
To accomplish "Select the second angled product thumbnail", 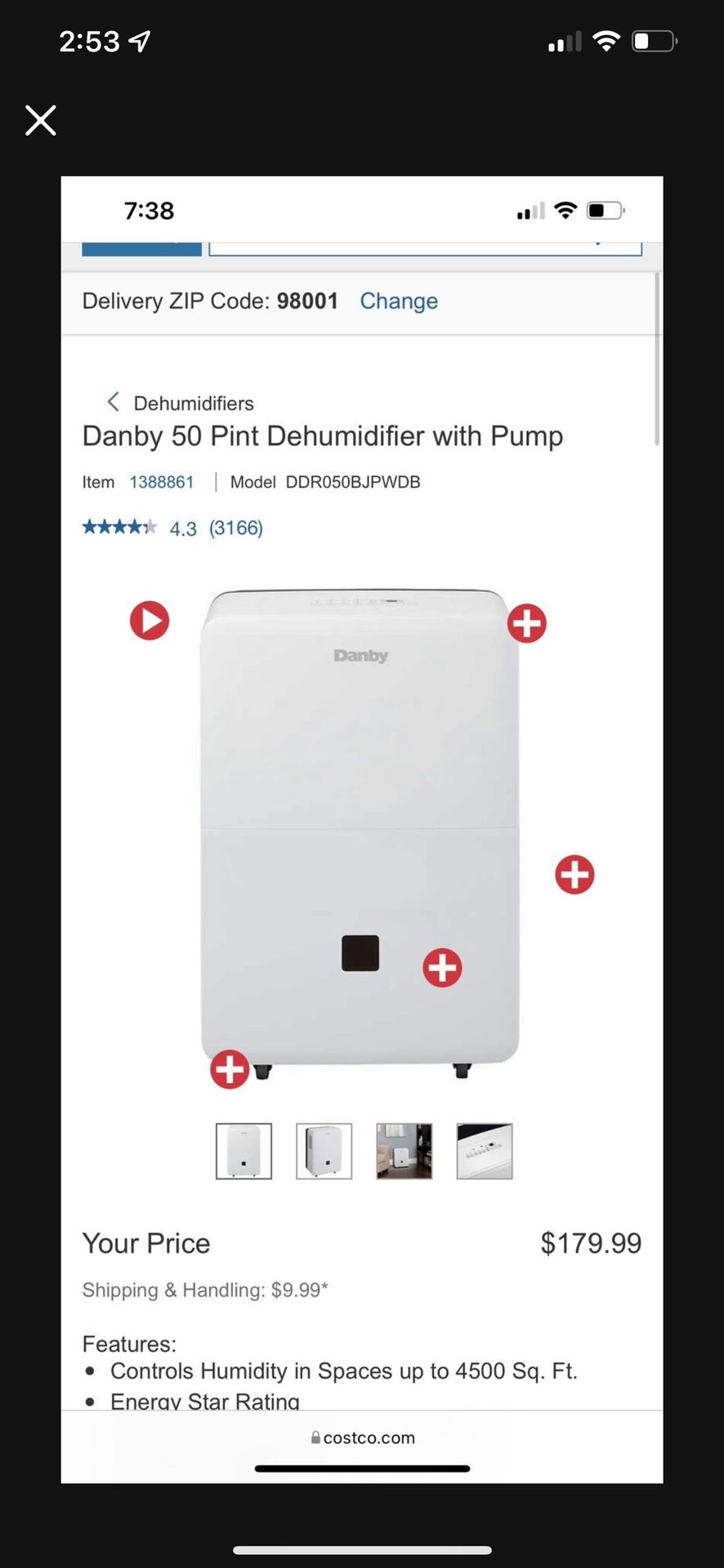I will [x=324, y=1151].
